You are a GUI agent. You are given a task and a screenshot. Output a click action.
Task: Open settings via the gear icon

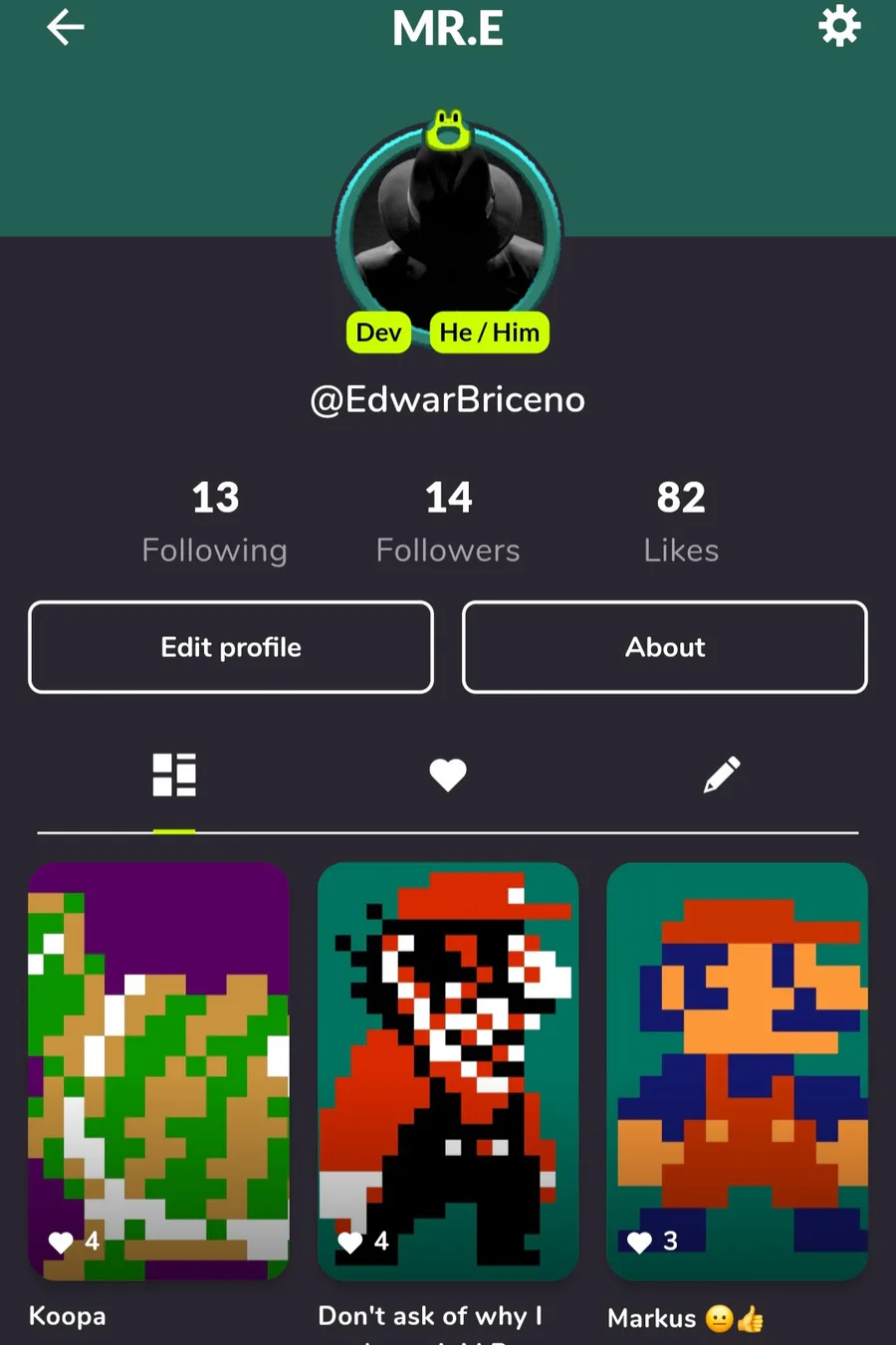click(x=838, y=27)
